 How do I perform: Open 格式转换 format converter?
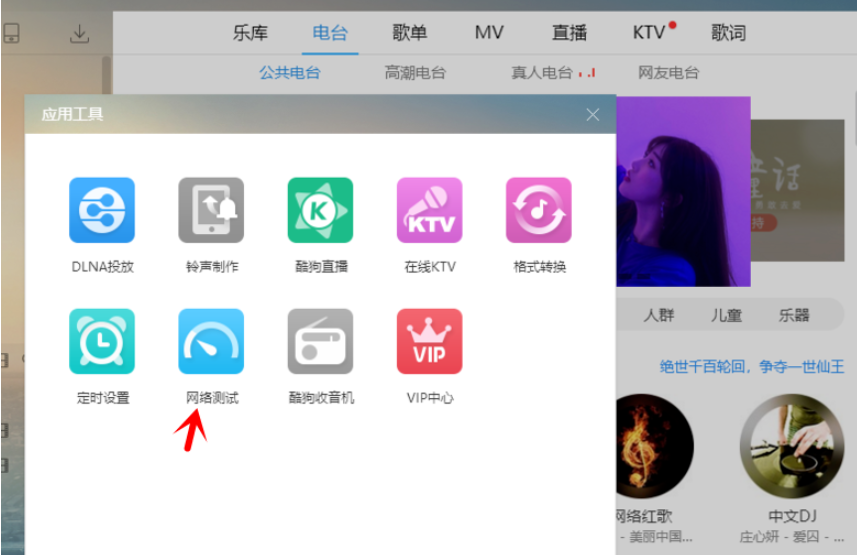point(538,210)
